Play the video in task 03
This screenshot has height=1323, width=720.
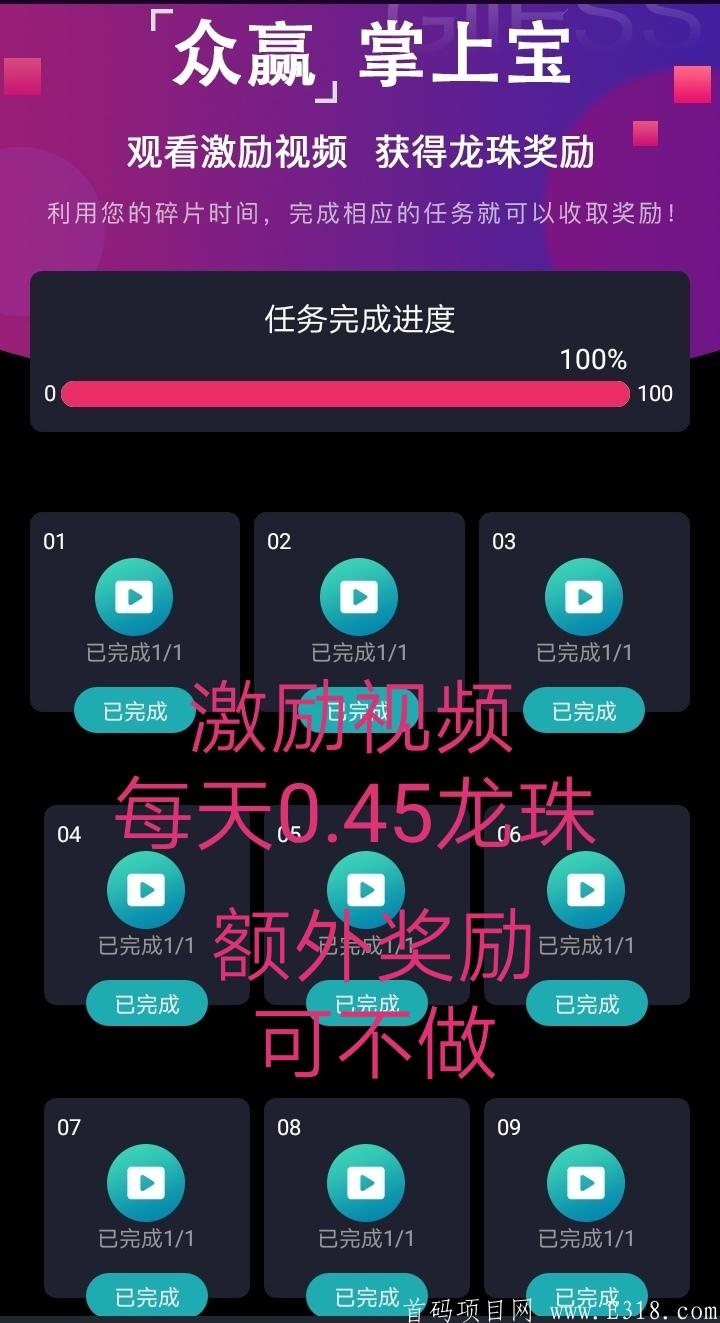[x=584, y=597]
